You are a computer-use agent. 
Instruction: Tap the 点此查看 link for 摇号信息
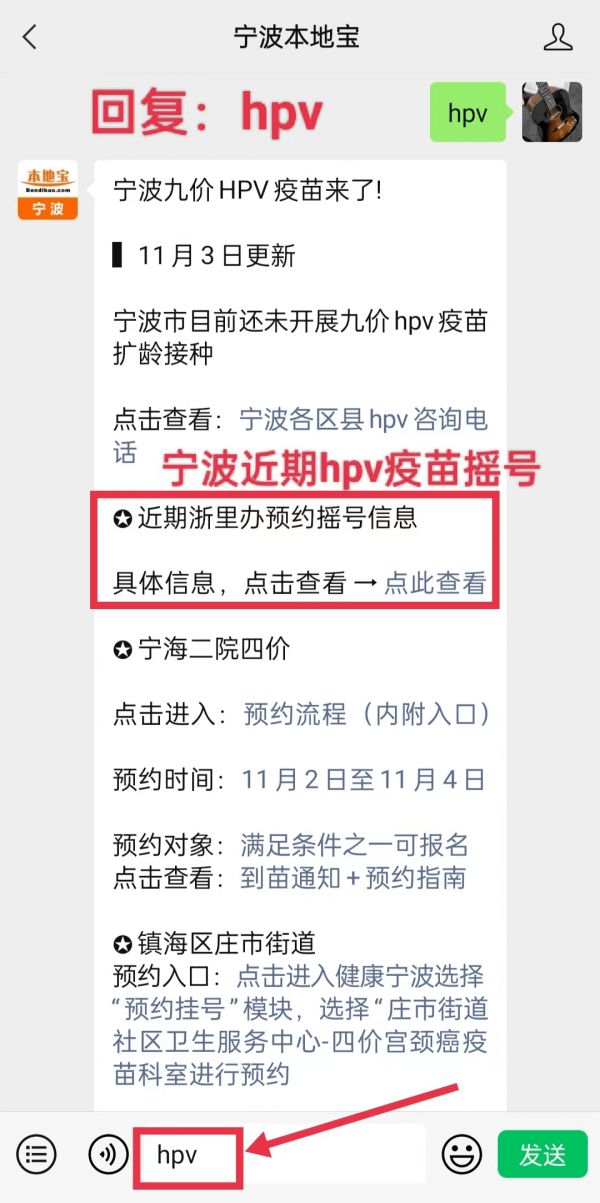(x=435, y=583)
